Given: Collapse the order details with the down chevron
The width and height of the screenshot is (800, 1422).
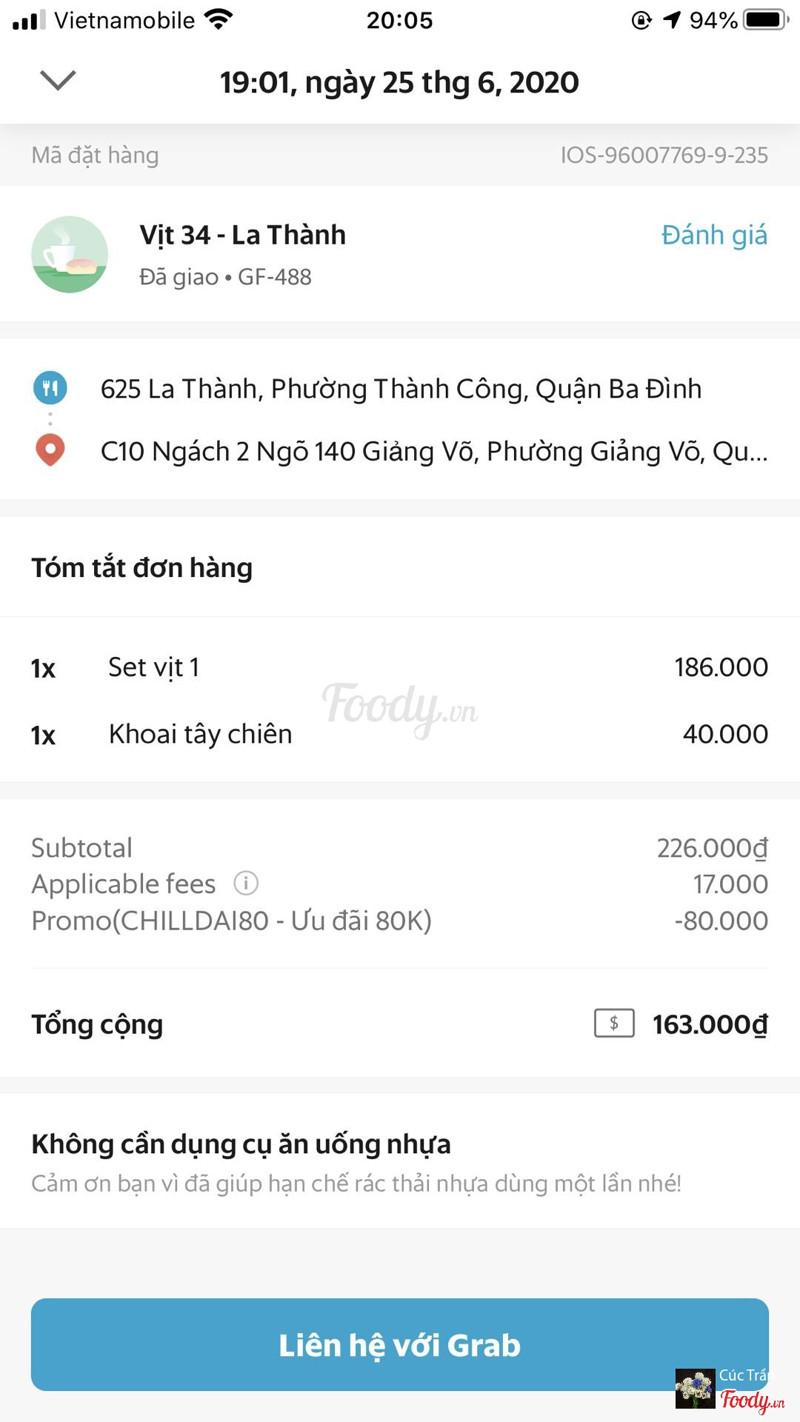Looking at the screenshot, I should coord(58,80).
